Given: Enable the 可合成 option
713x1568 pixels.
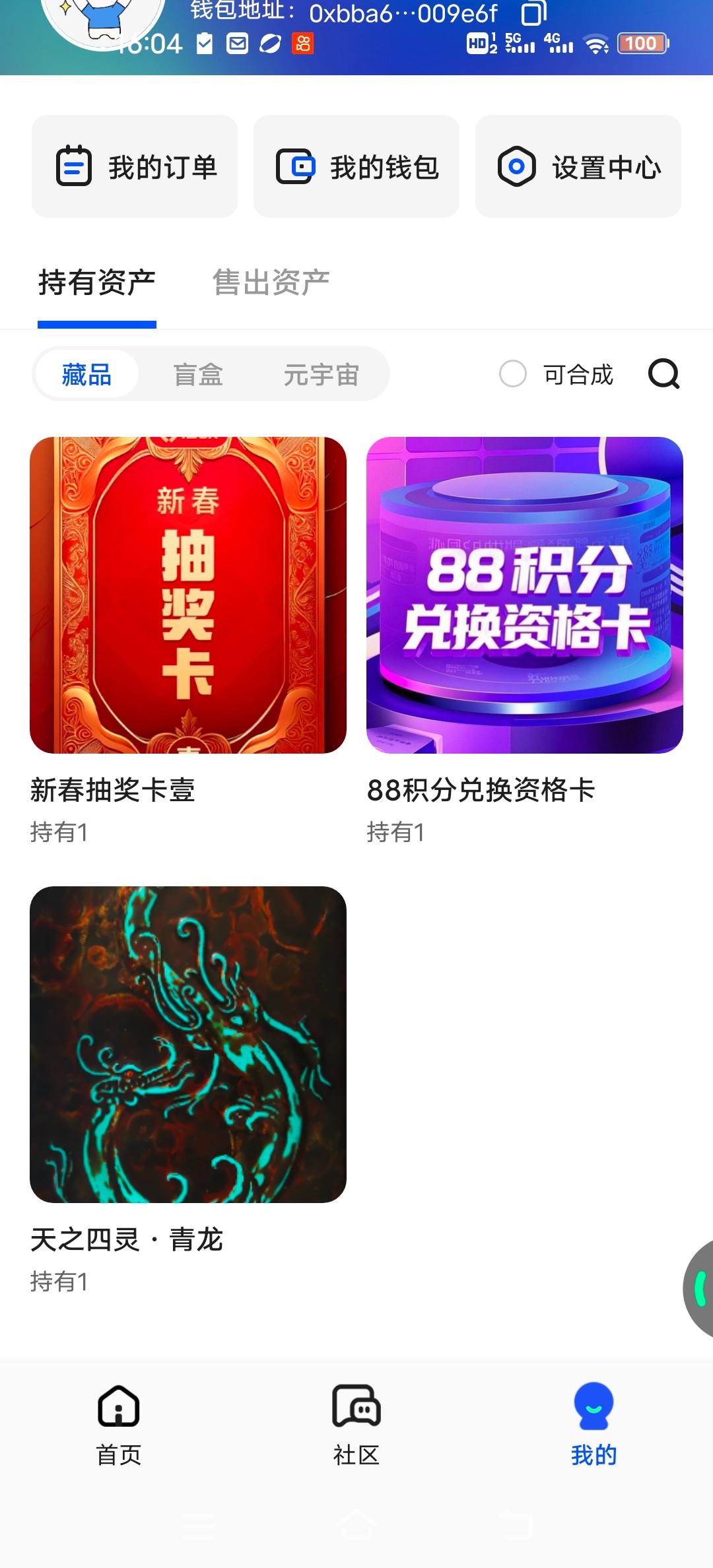Looking at the screenshot, I should point(556,374).
